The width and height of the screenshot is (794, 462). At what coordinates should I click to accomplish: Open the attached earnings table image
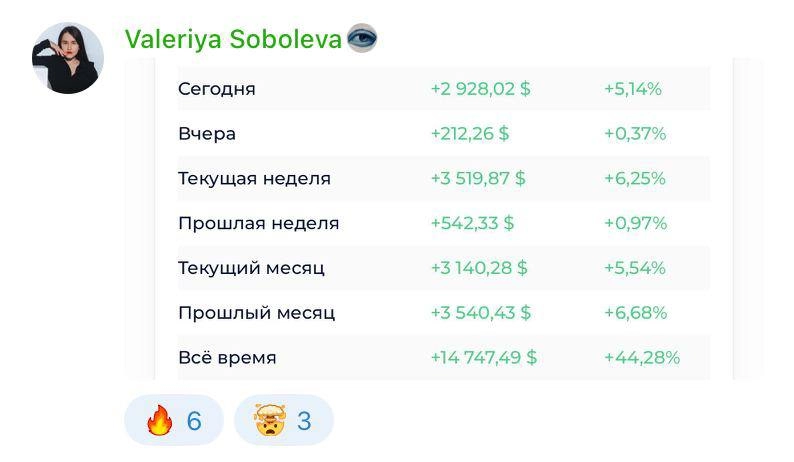[443, 222]
